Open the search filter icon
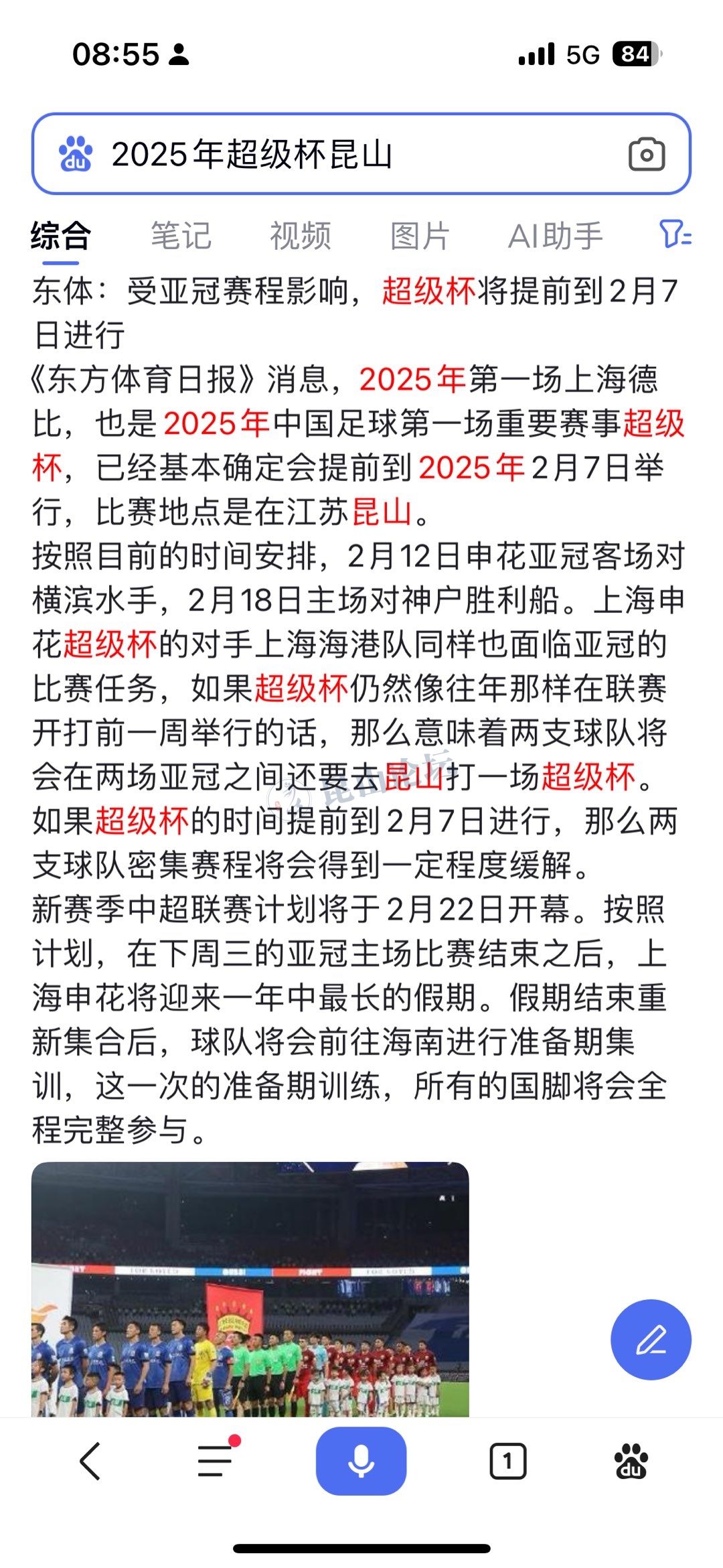Screen dimensions: 723x1568 [x=675, y=234]
